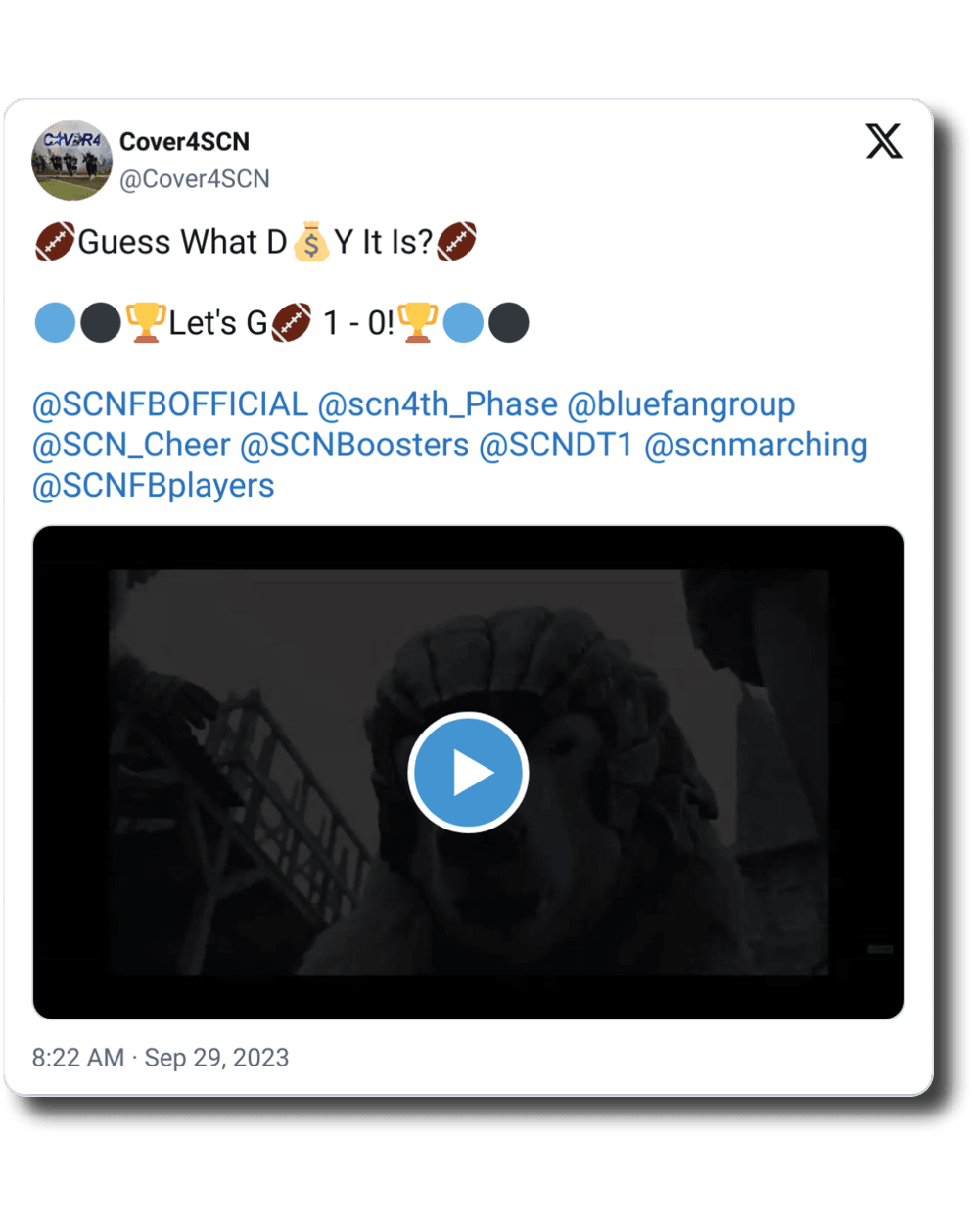Viewport: 975px width, 1232px height.
Task: Open the @SCNFBOFFICIAL mention
Action: point(170,404)
